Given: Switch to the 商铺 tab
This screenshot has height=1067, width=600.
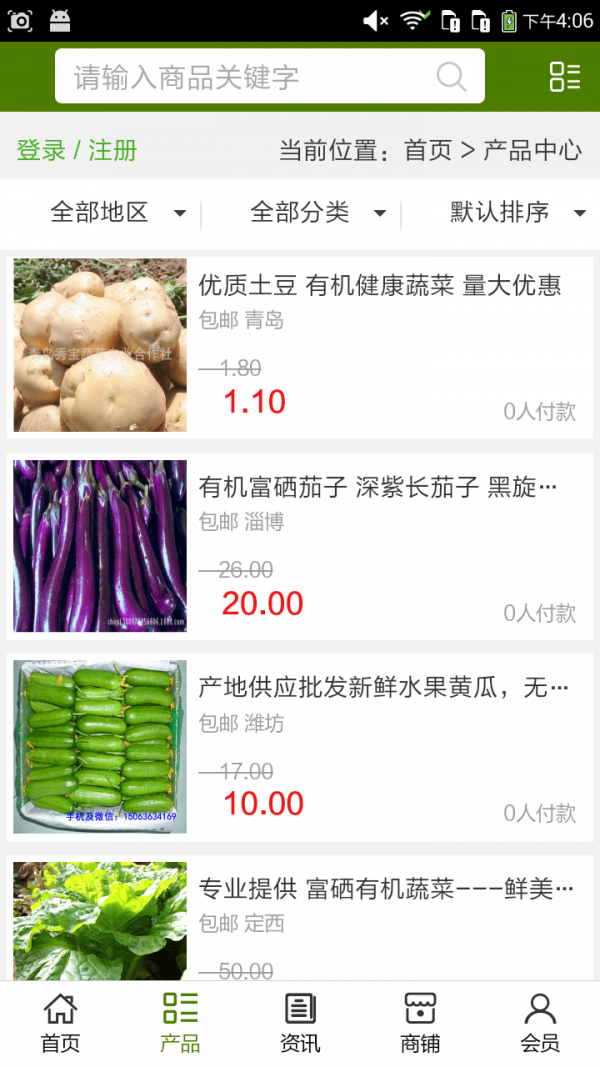Looking at the screenshot, I should click(420, 1022).
